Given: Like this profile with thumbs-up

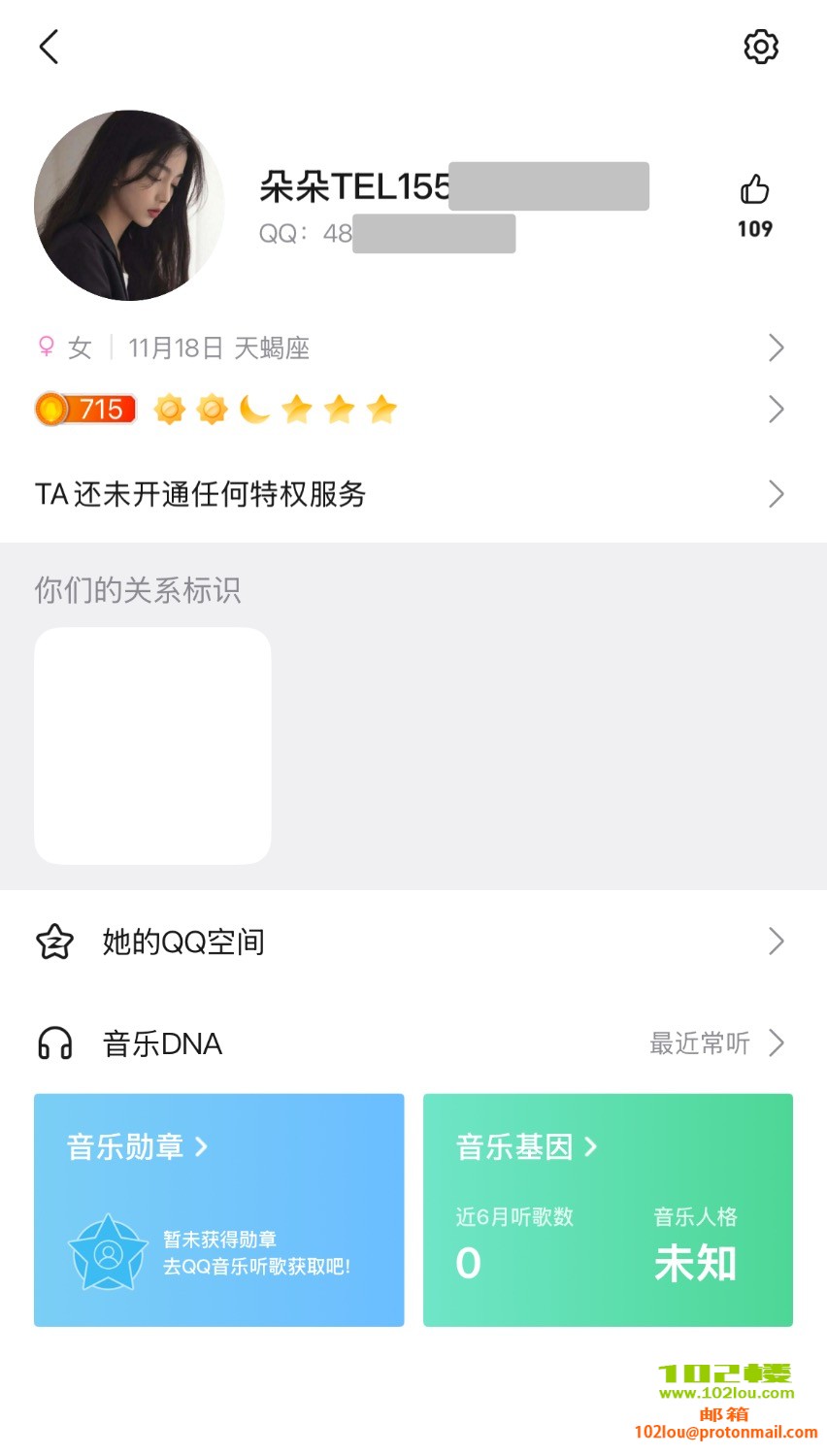Looking at the screenshot, I should [754, 190].
